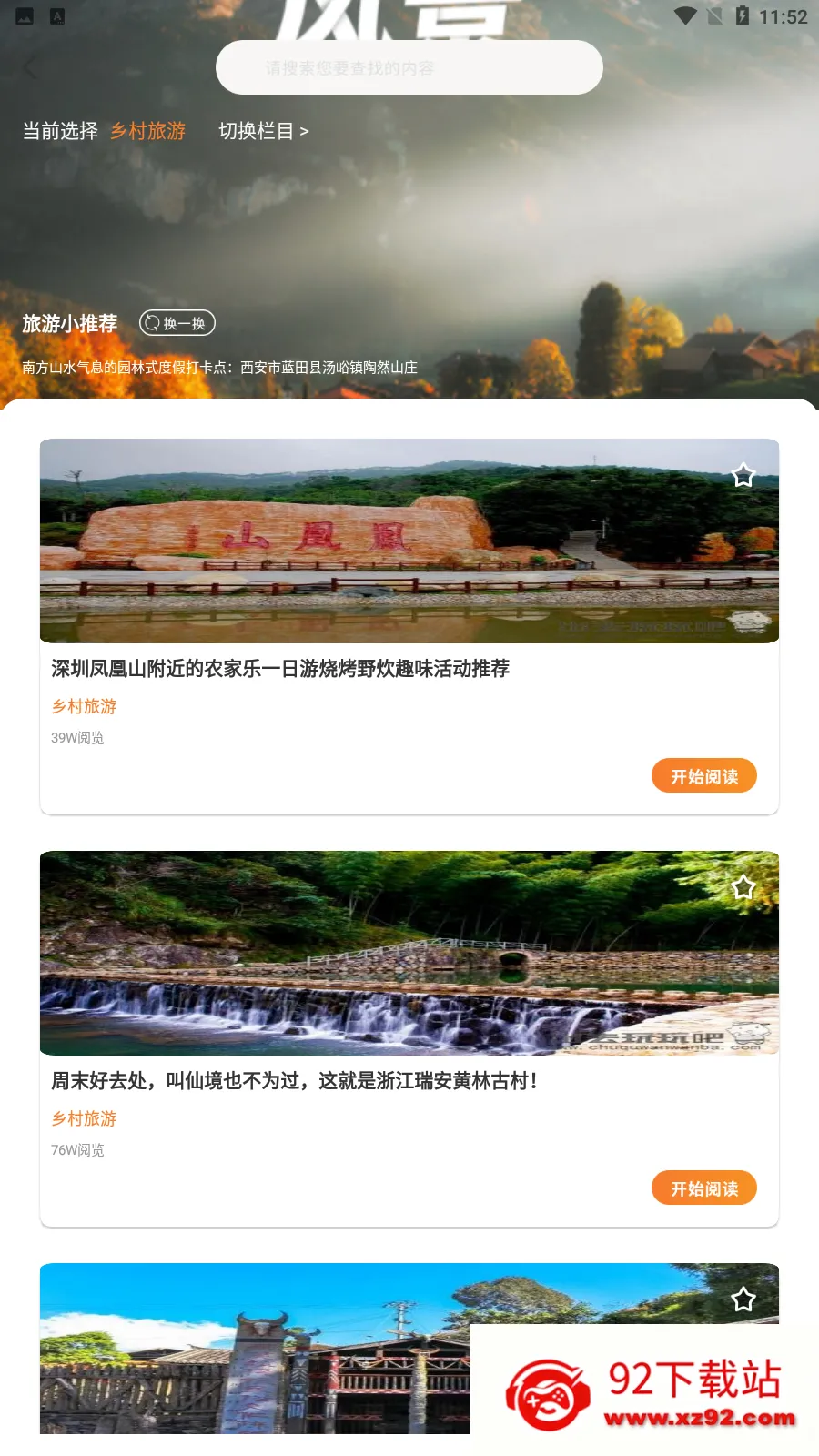The height and width of the screenshot is (1456, 819).
Task: Open the 深圳凤凰山附近的农家乐 article card
Action: pos(409,627)
